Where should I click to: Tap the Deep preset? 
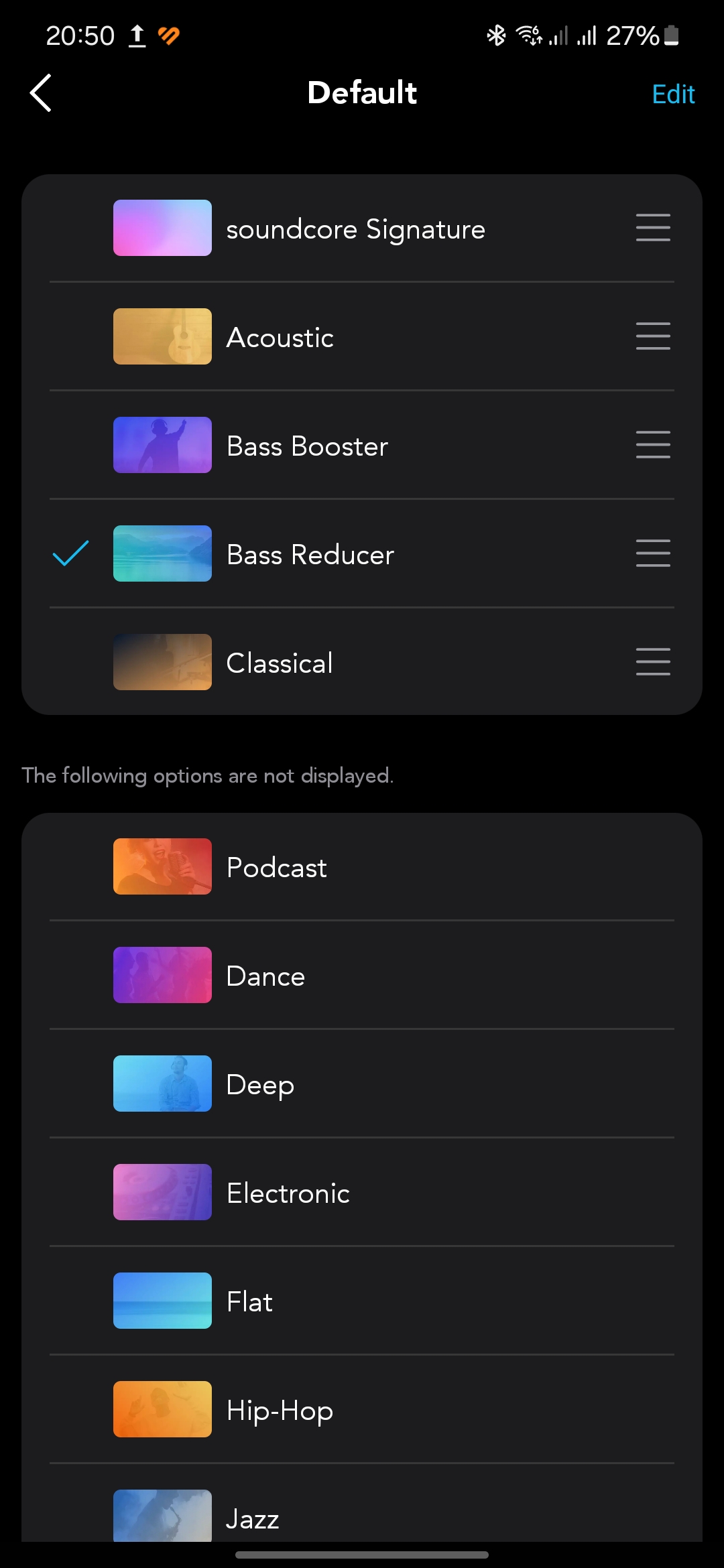[362, 1084]
